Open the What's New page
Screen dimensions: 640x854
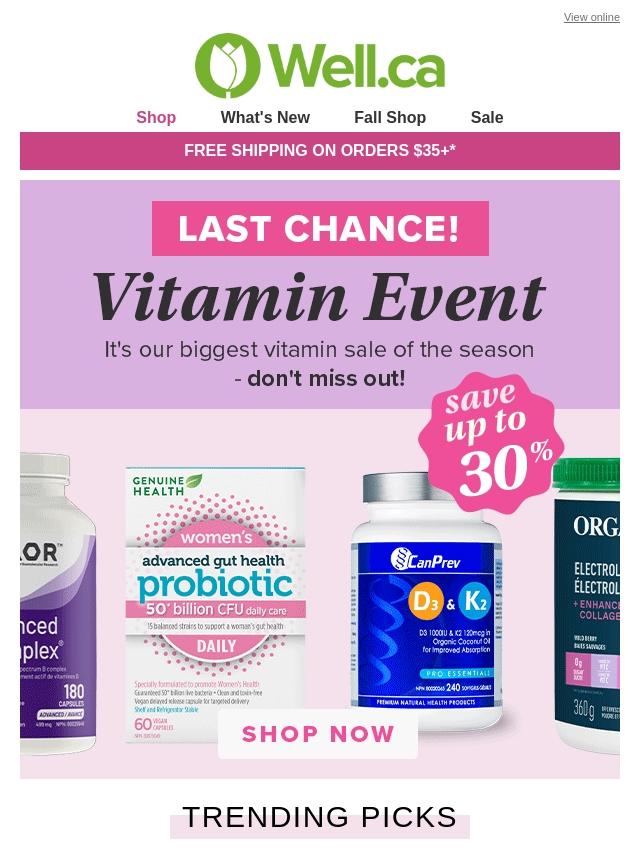(x=265, y=117)
